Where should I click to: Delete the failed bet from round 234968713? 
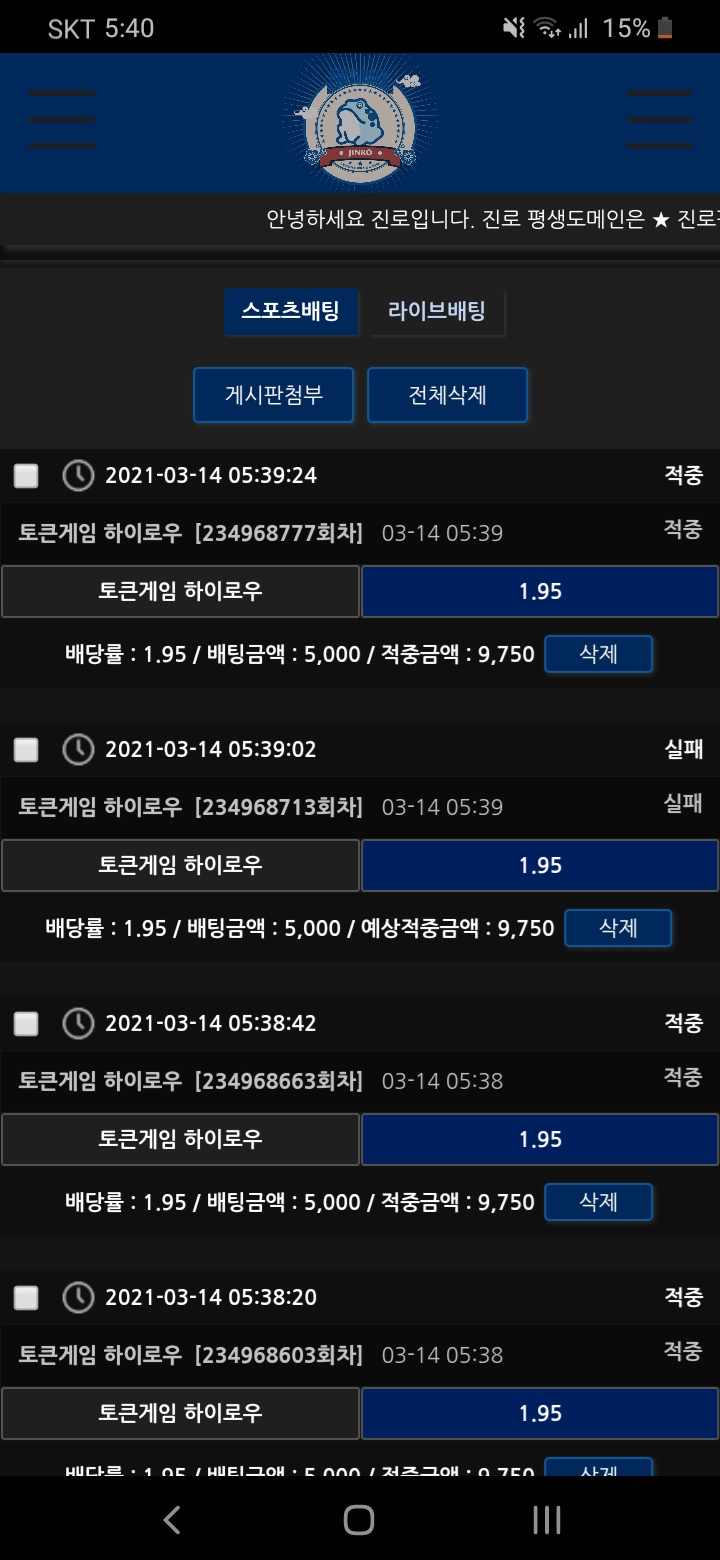point(618,928)
